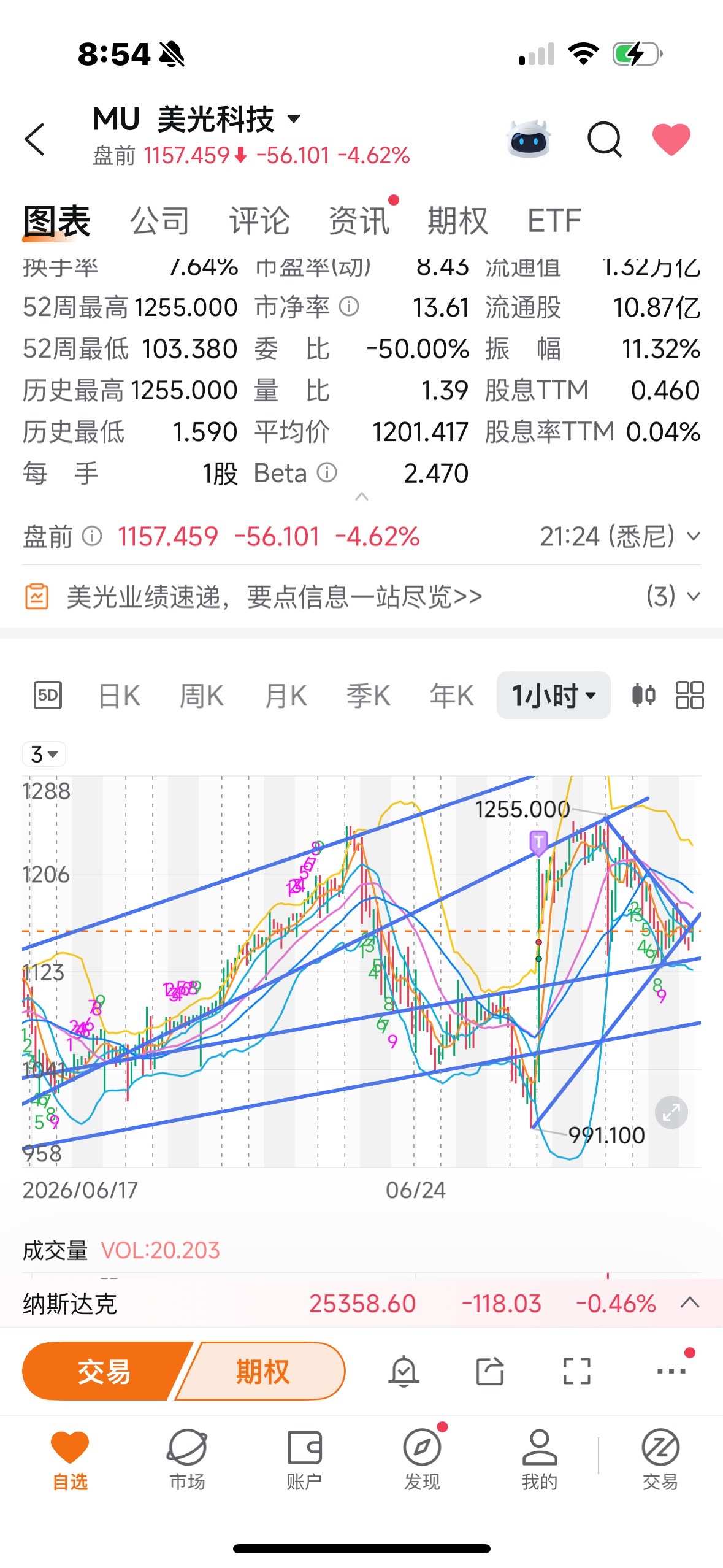This screenshot has width=723, height=1568.
Task: Go back with the top-left arrow
Action: tap(35, 139)
